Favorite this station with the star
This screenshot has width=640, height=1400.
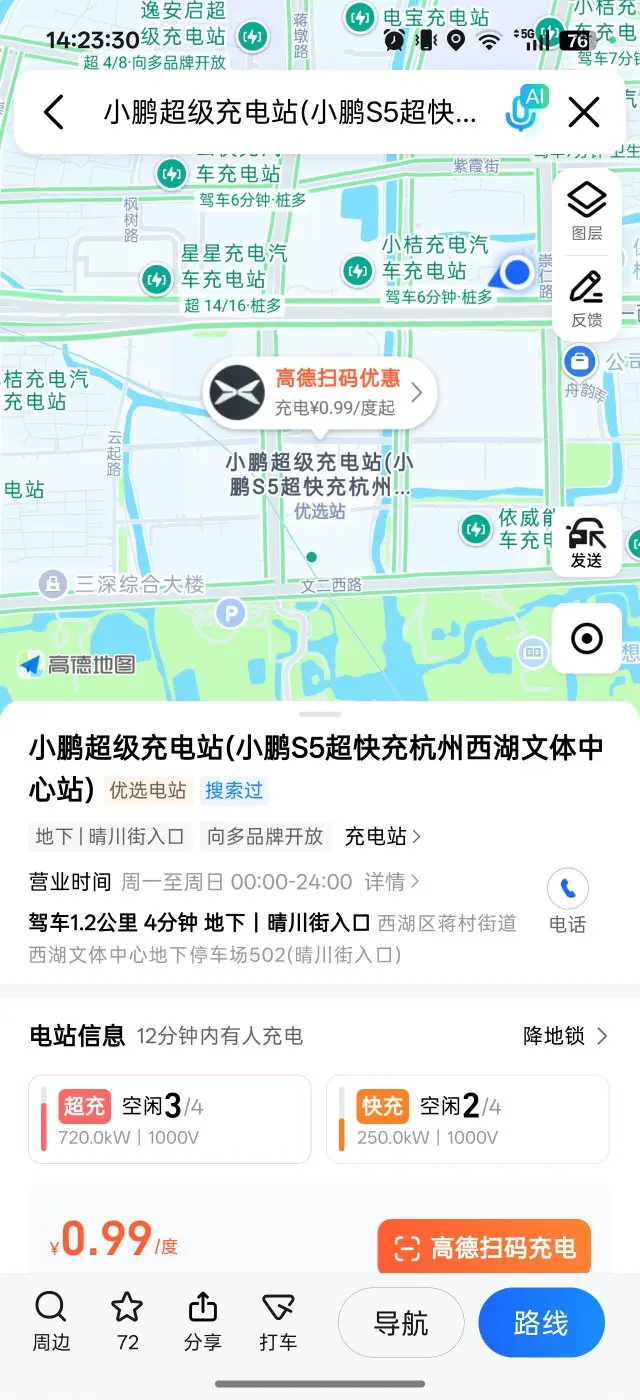(127, 1321)
